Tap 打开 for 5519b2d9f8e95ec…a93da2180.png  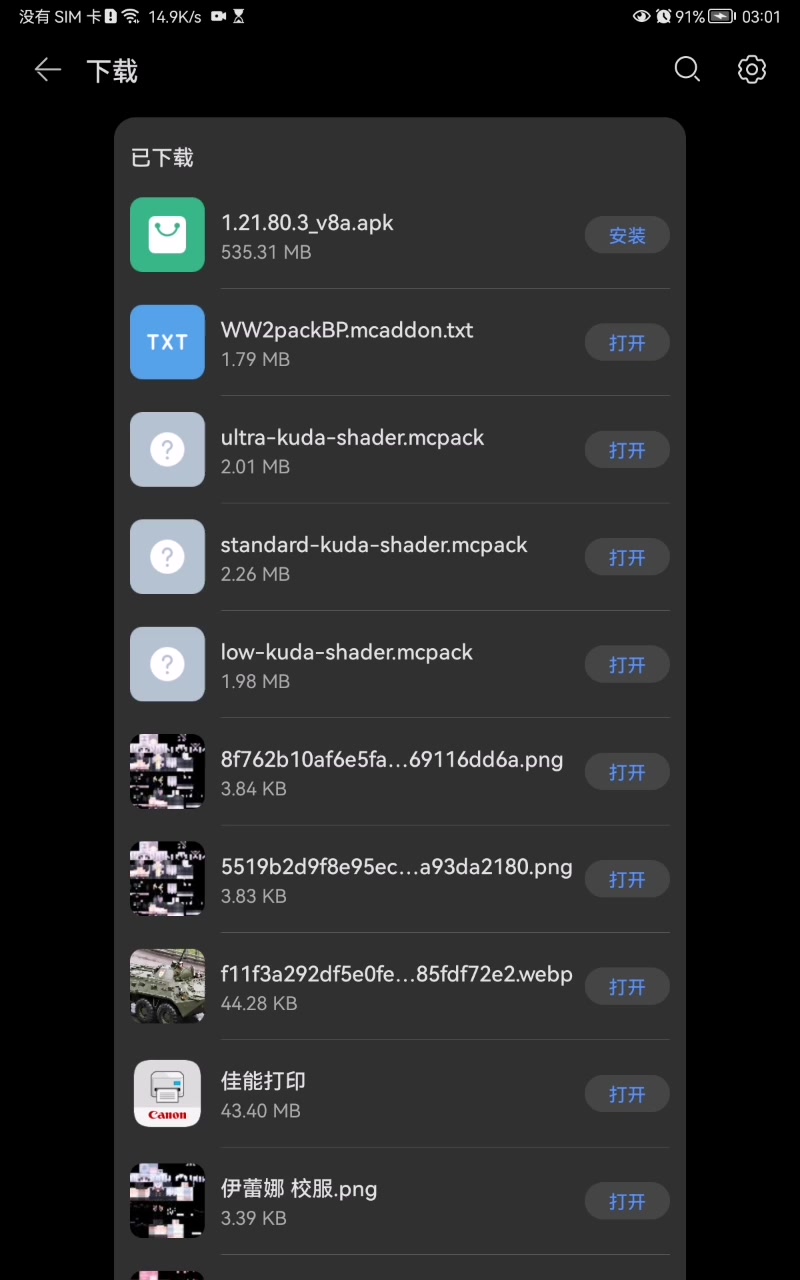click(627, 879)
